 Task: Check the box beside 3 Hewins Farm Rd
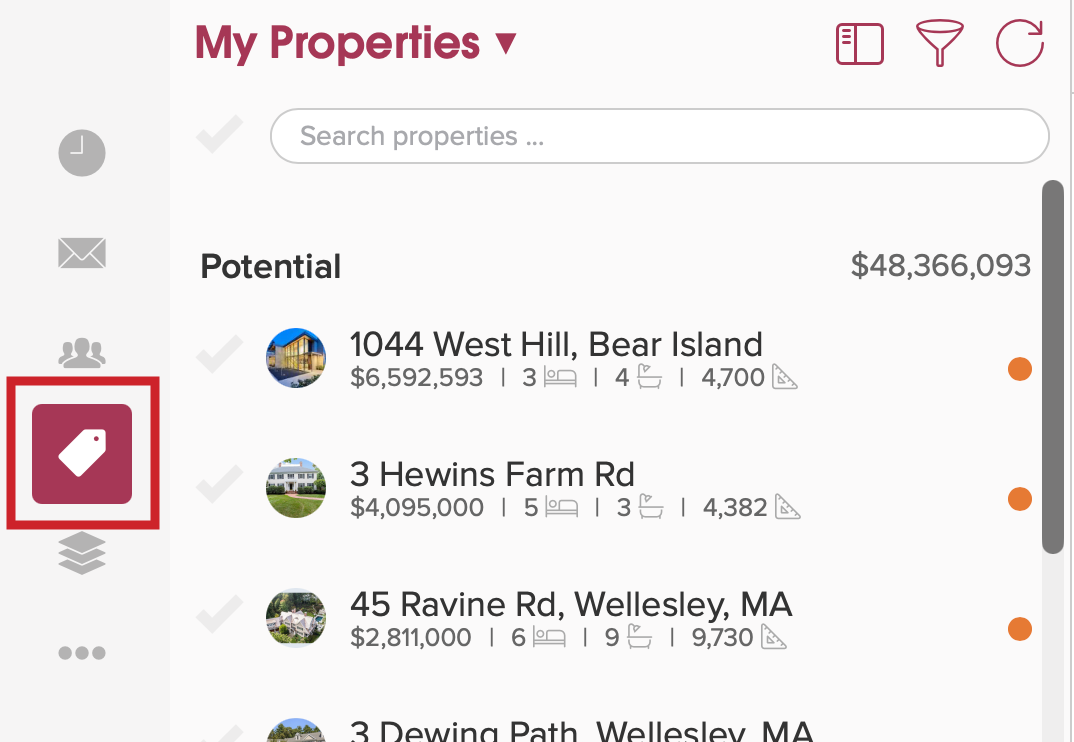pos(220,485)
